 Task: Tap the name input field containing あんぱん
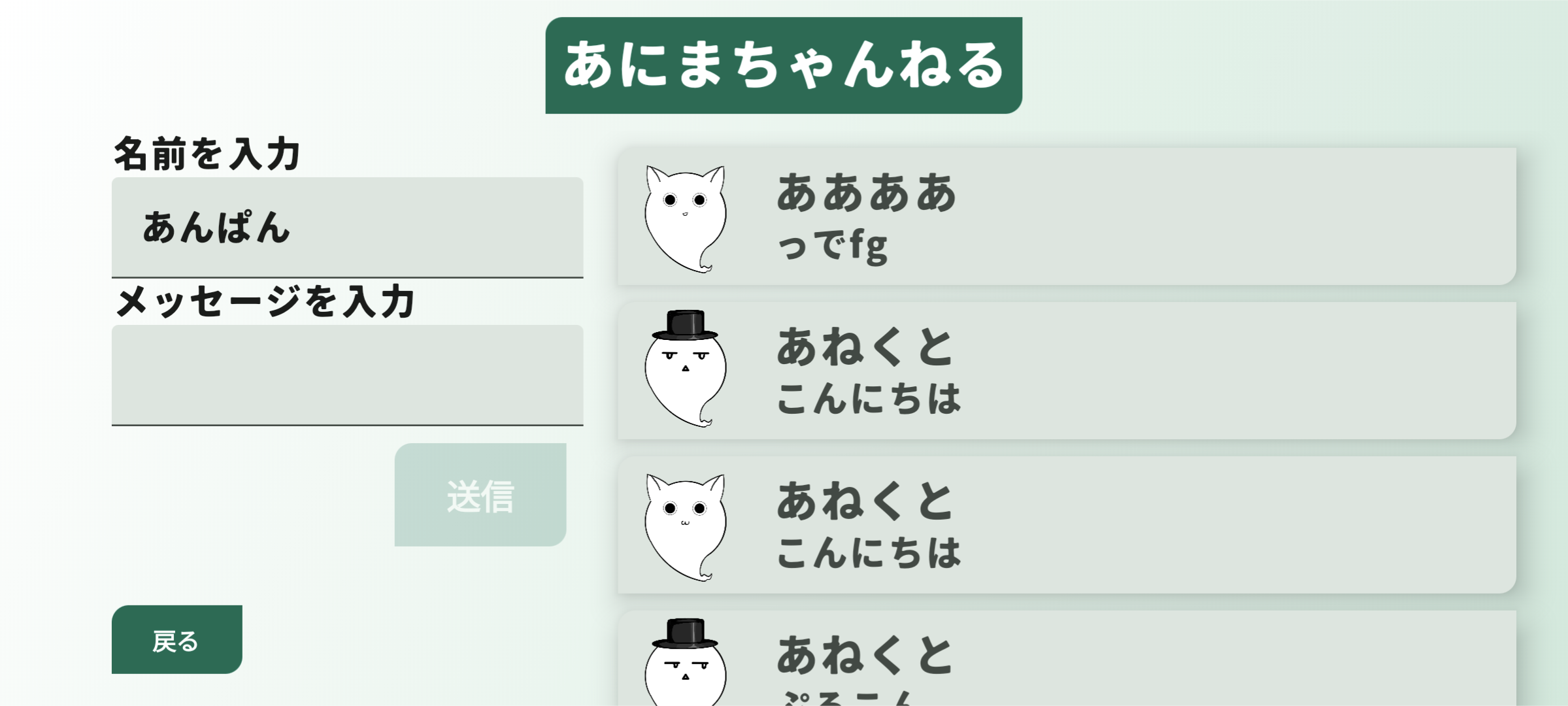click(347, 227)
